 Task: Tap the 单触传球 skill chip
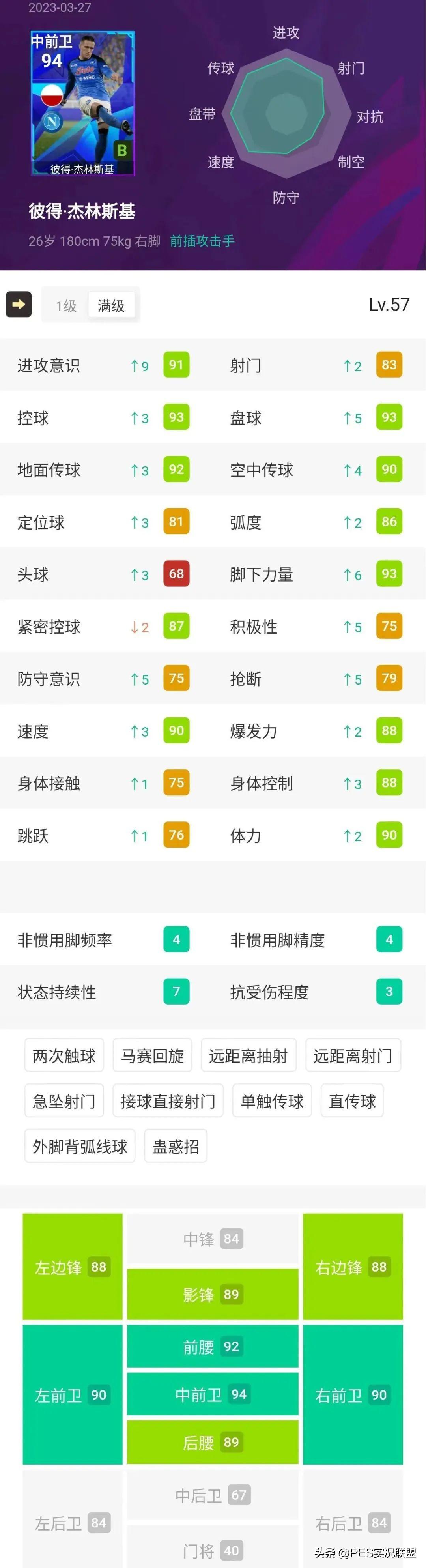tap(271, 1100)
